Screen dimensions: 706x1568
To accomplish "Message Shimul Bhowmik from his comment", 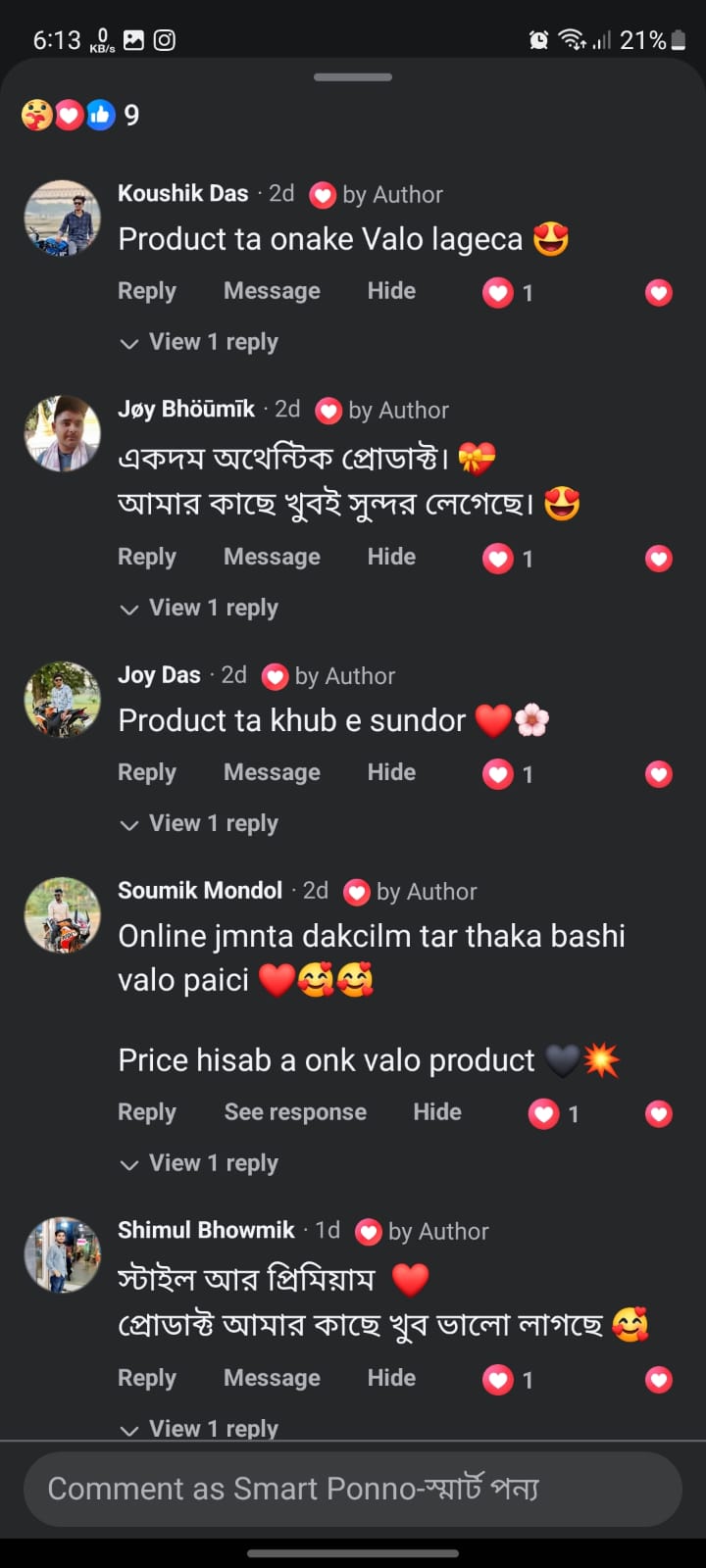I will click(x=272, y=1378).
